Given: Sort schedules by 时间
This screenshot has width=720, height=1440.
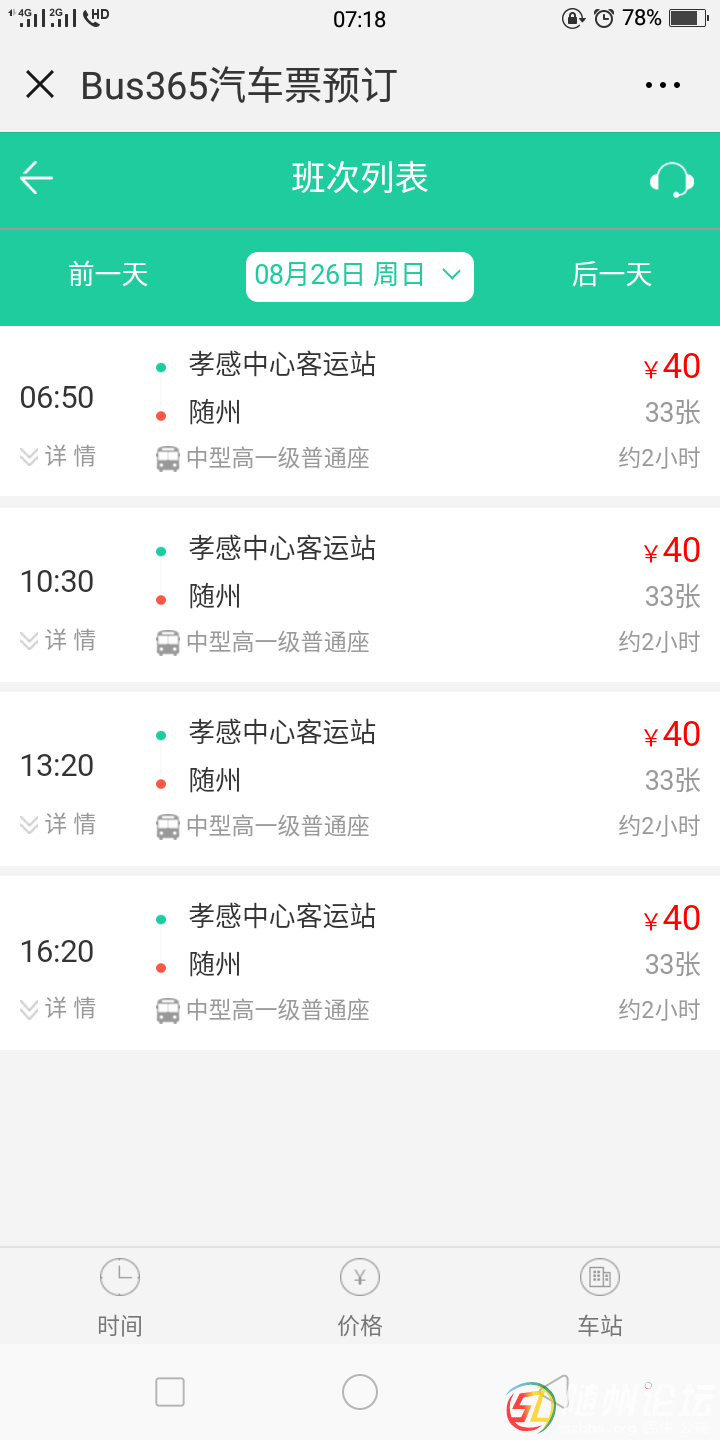Looking at the screenshot, I should [120, 1297].
